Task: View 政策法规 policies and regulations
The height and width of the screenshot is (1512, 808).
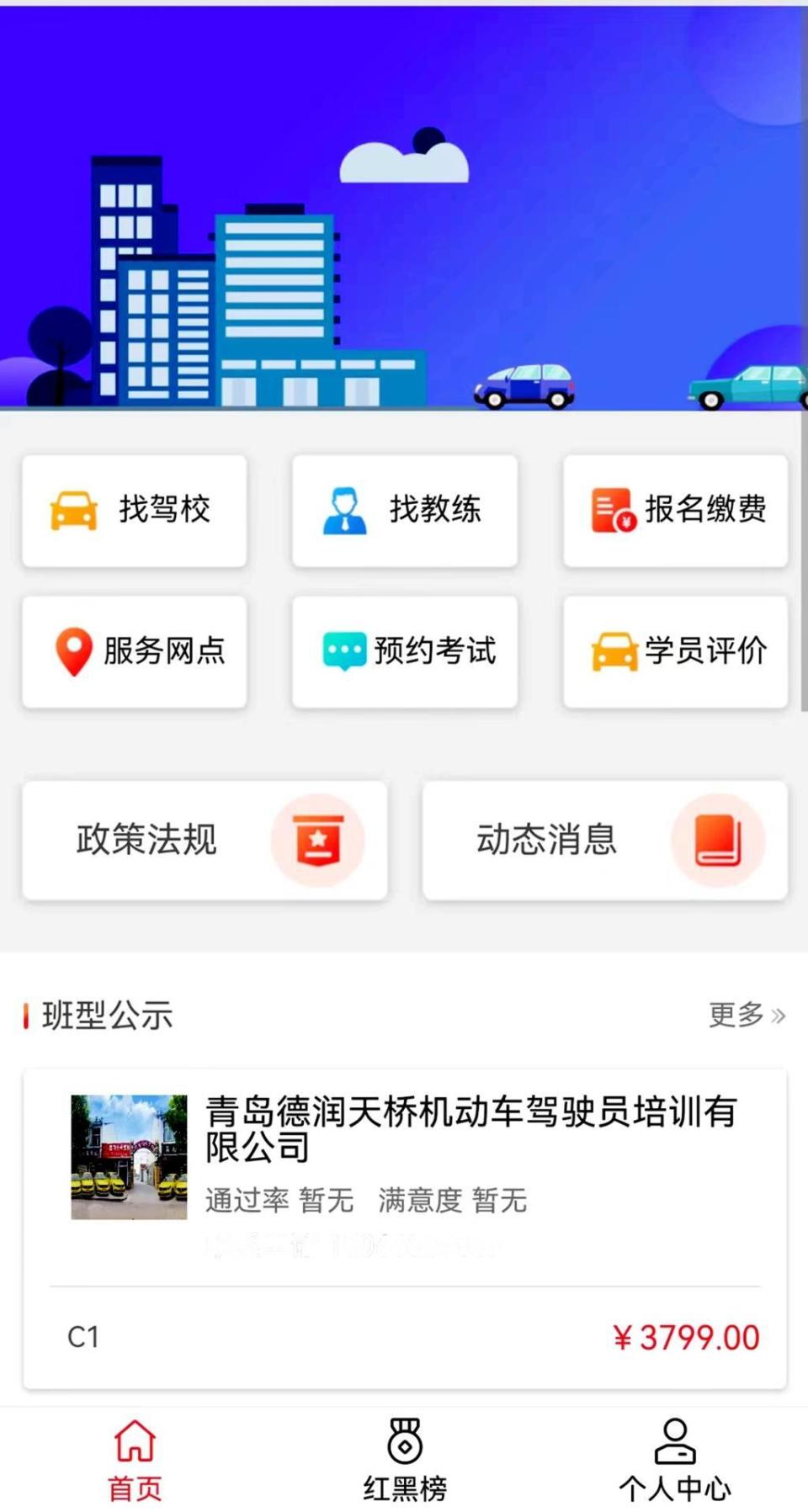Action: [x=205, y=840]
